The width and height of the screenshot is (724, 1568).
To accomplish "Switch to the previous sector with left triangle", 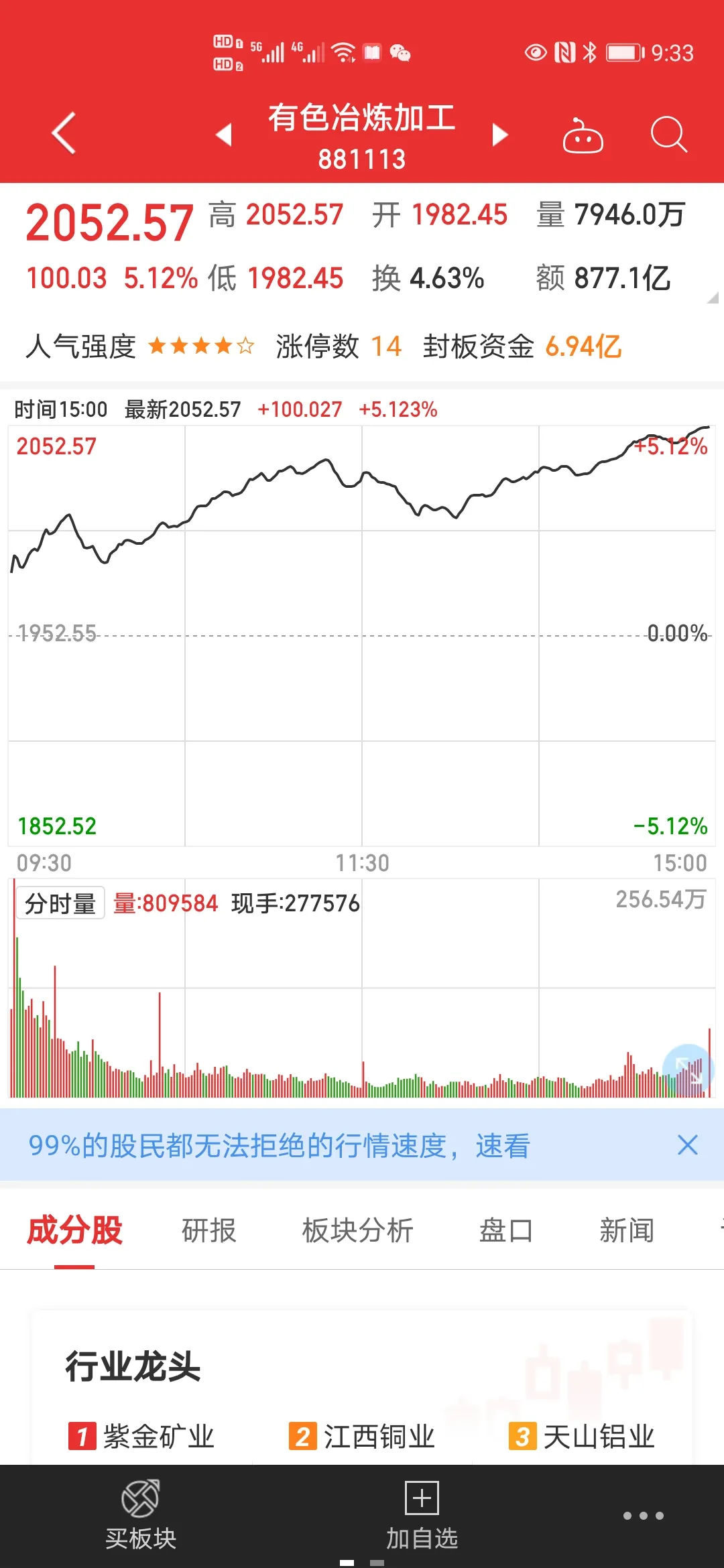I will coord(224,135).
